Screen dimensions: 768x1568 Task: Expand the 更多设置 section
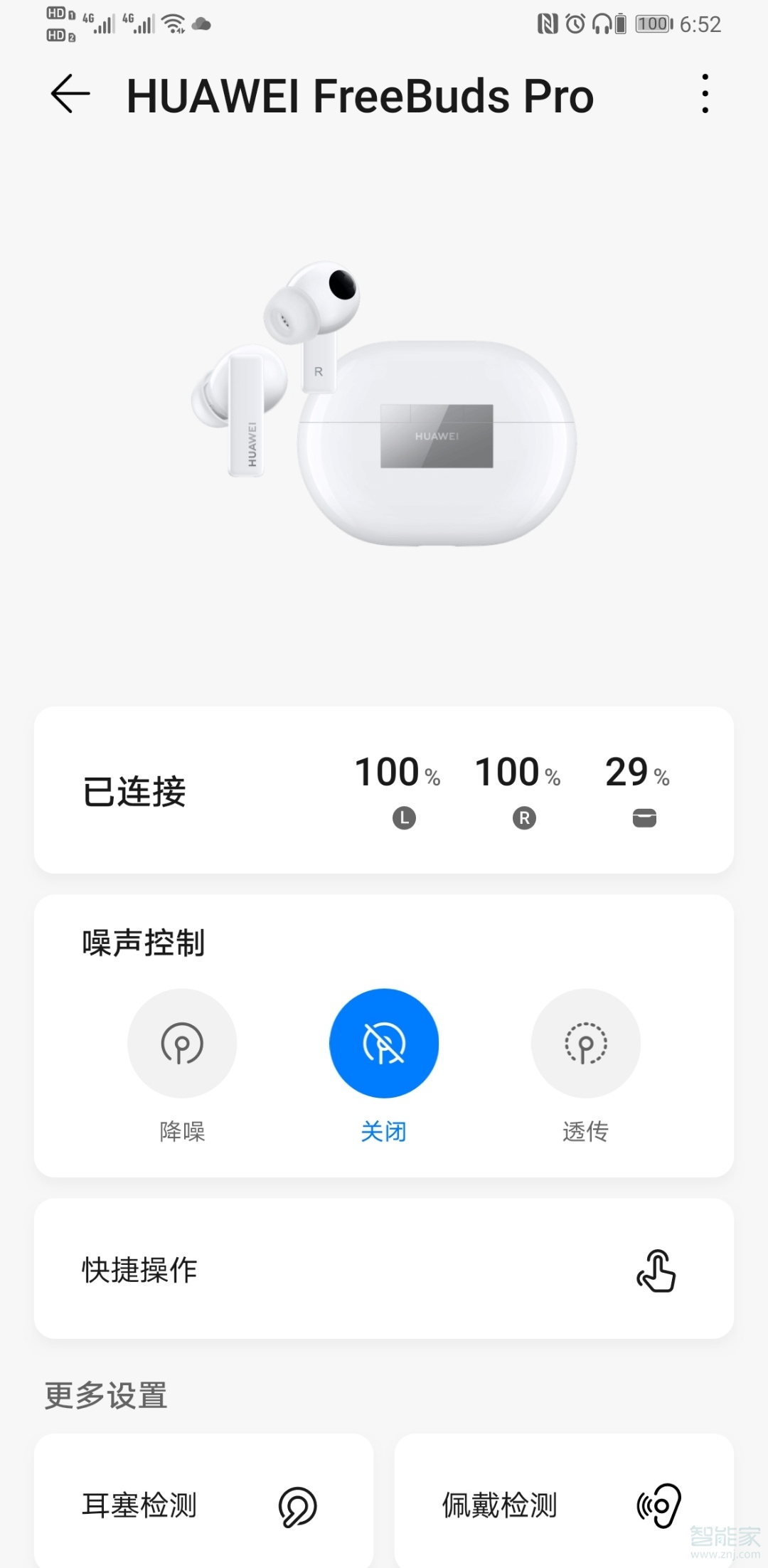tap(105, 1395)
